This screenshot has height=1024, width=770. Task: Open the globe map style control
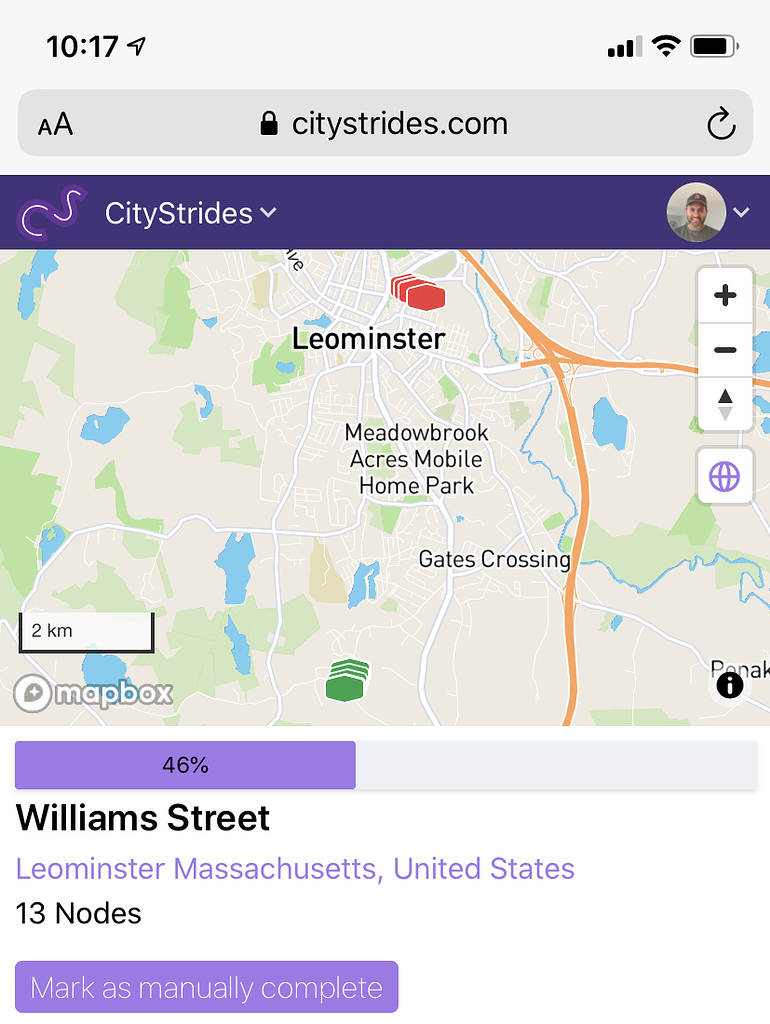point(725,475)
